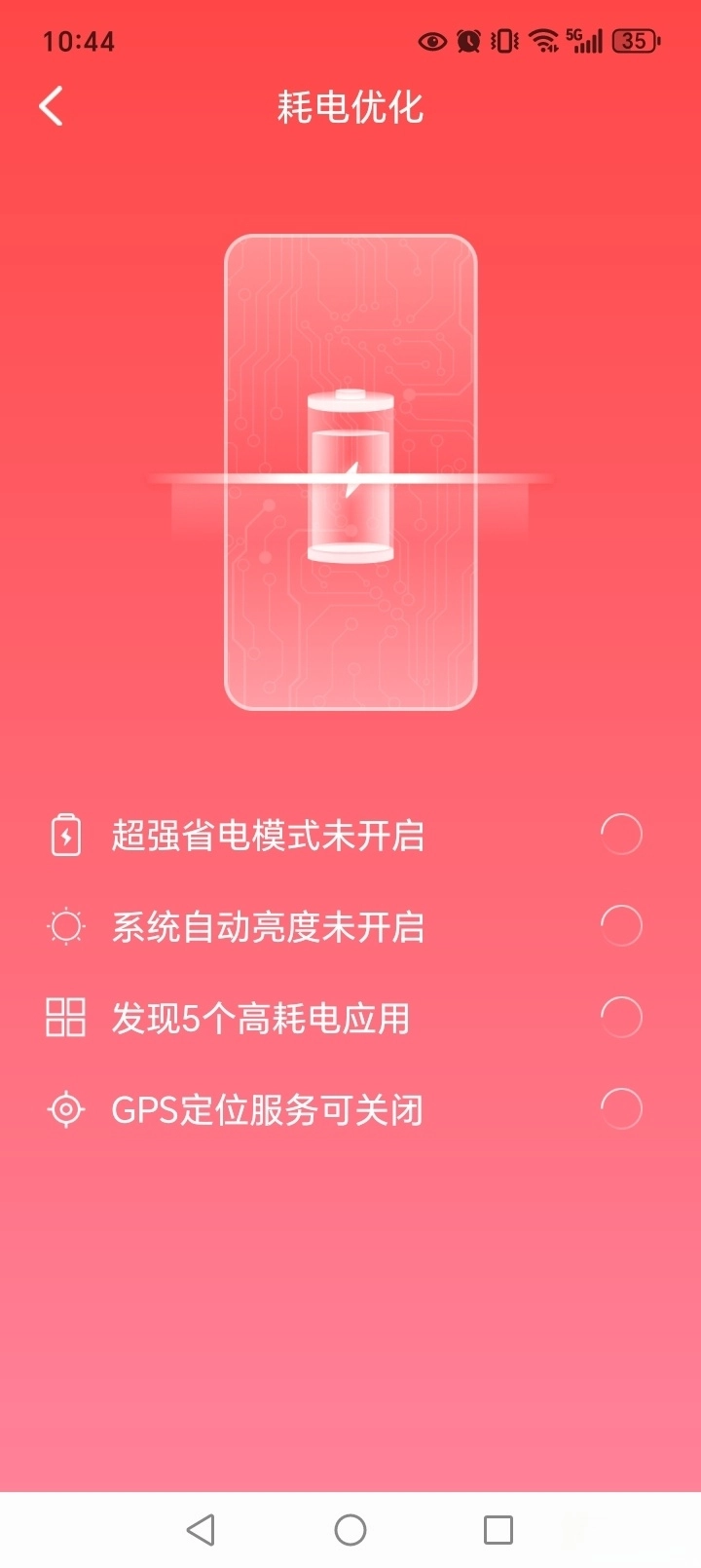The height and width of the screenshot is (1568, 701).
Task: Click the apps grid icon beside 发现5个高耗电应用
Action: click(x=64, y=1018)
